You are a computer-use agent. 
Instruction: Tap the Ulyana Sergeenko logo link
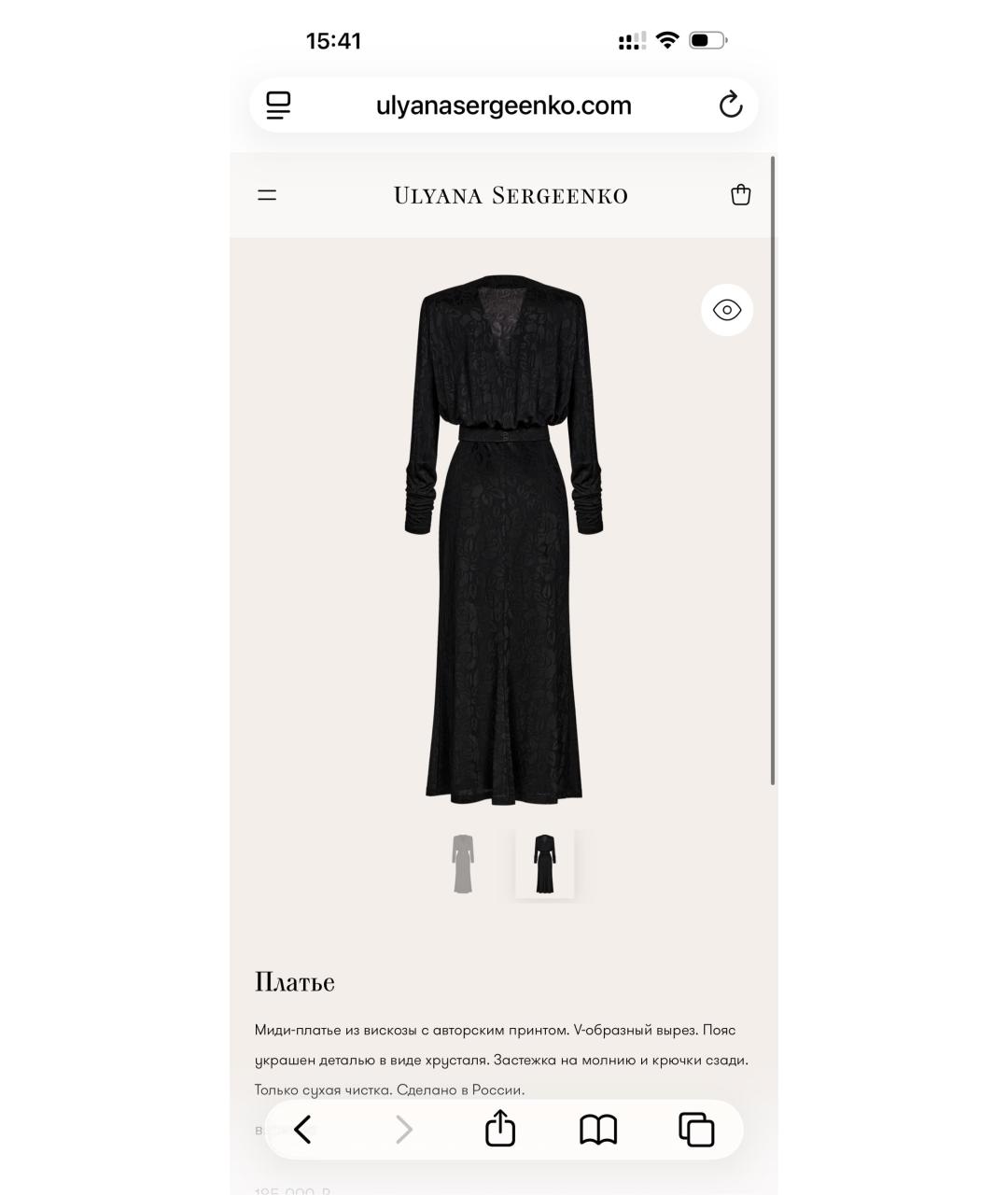pos(511,196)
